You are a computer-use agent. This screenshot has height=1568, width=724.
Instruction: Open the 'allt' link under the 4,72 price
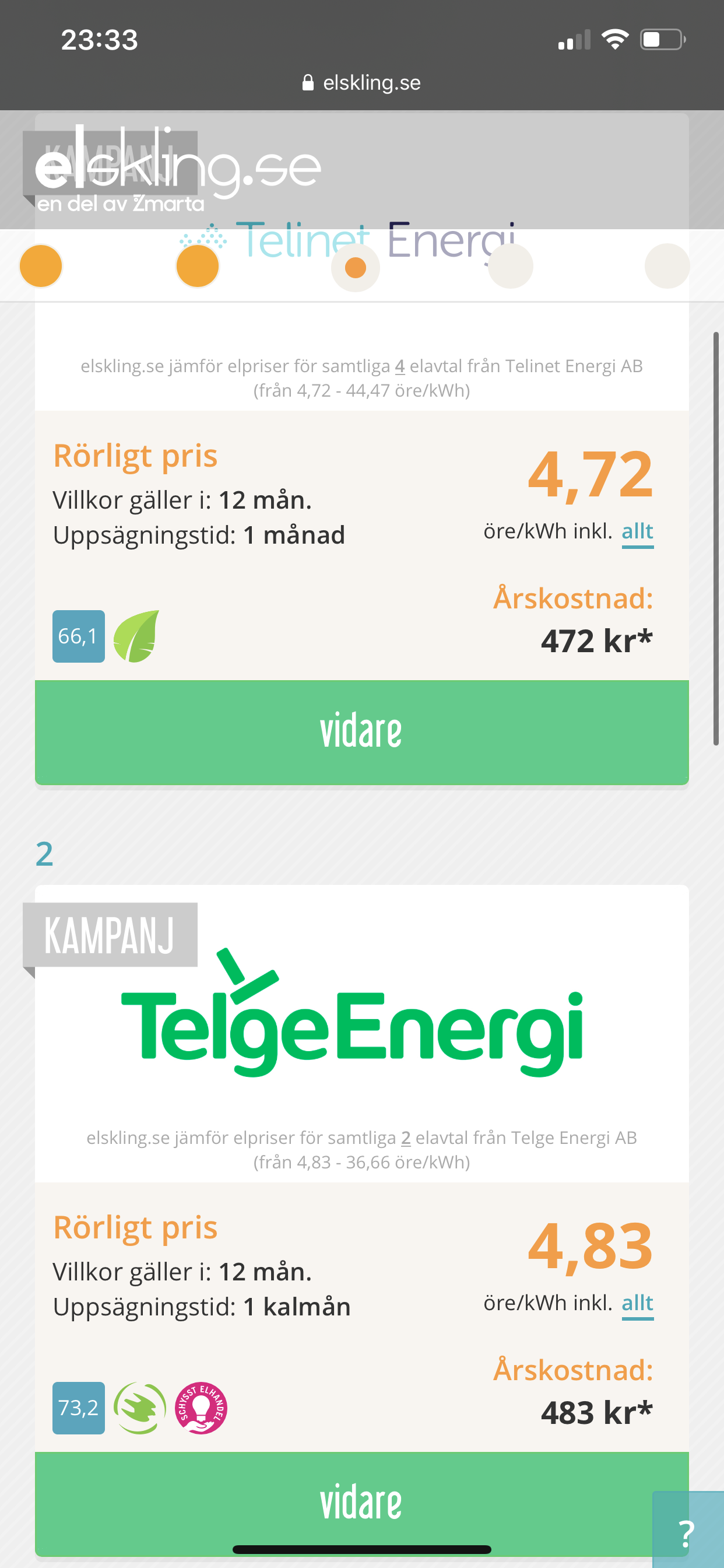point(637,531)
